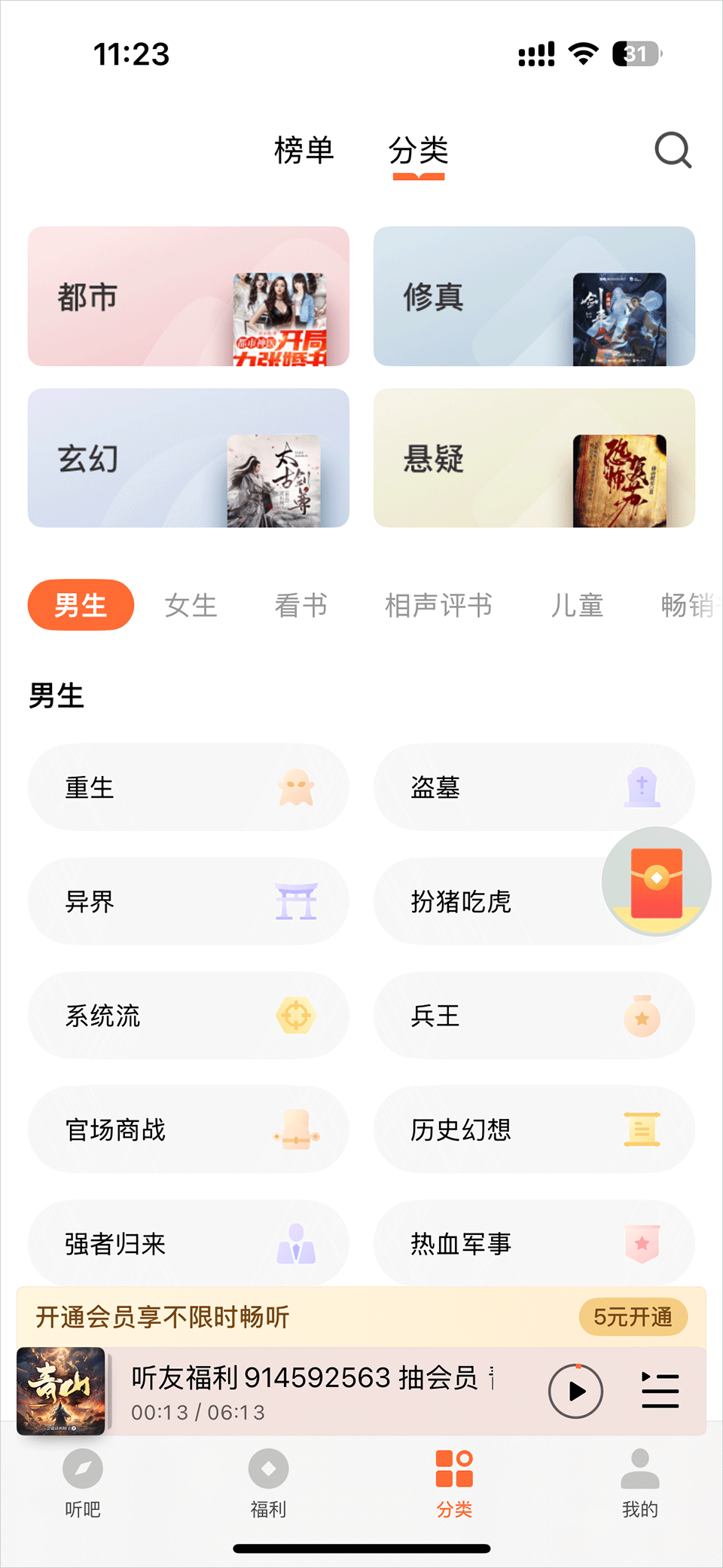This screenshot has width=723, height=1568.
Task: Open the 悬疑 category card
Action: click(534, 458)
